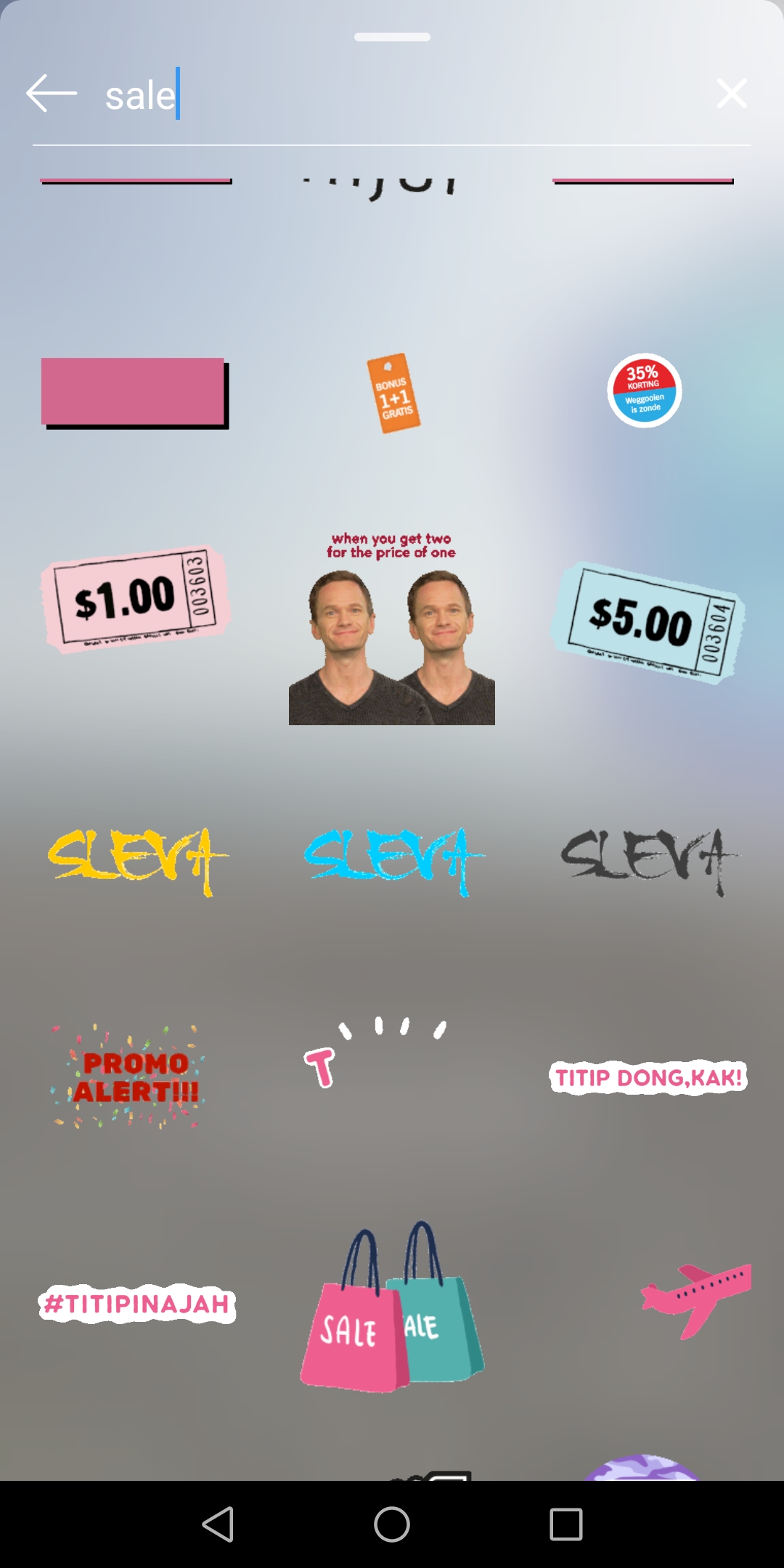
Task: Clear the search text with X
Action: tap(731, 94)
